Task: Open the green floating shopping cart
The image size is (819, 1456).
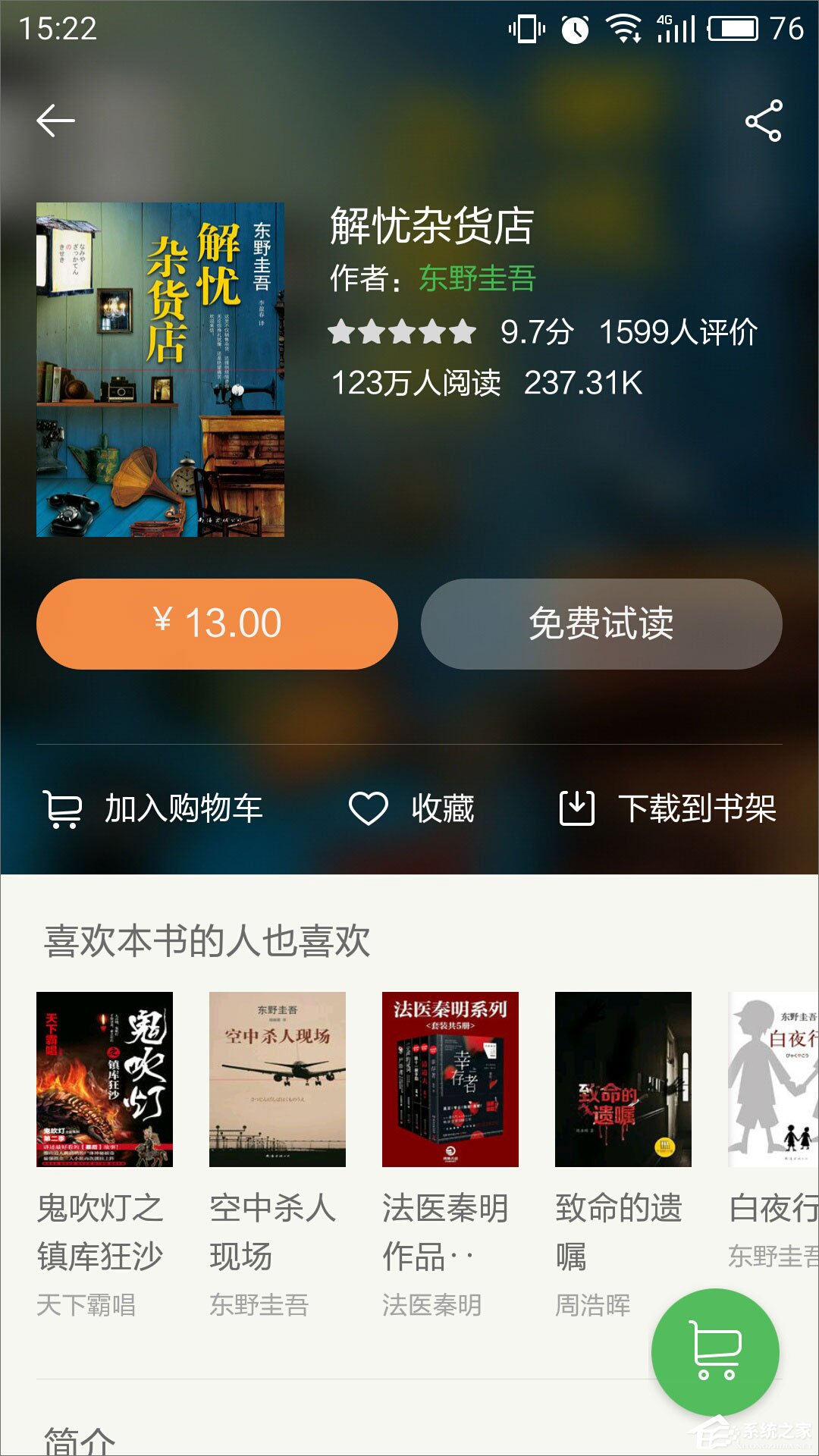Action: 715,1351
